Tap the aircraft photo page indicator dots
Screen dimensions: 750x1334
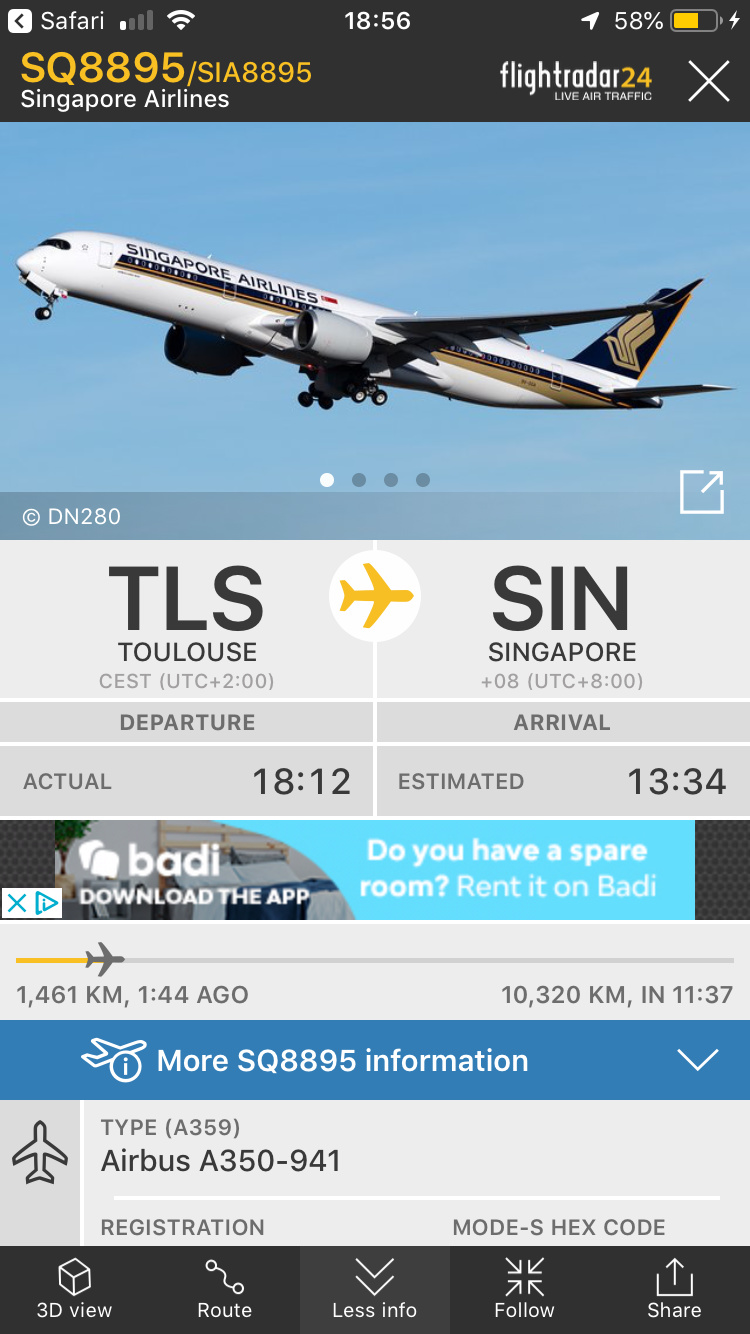point(375,480)
